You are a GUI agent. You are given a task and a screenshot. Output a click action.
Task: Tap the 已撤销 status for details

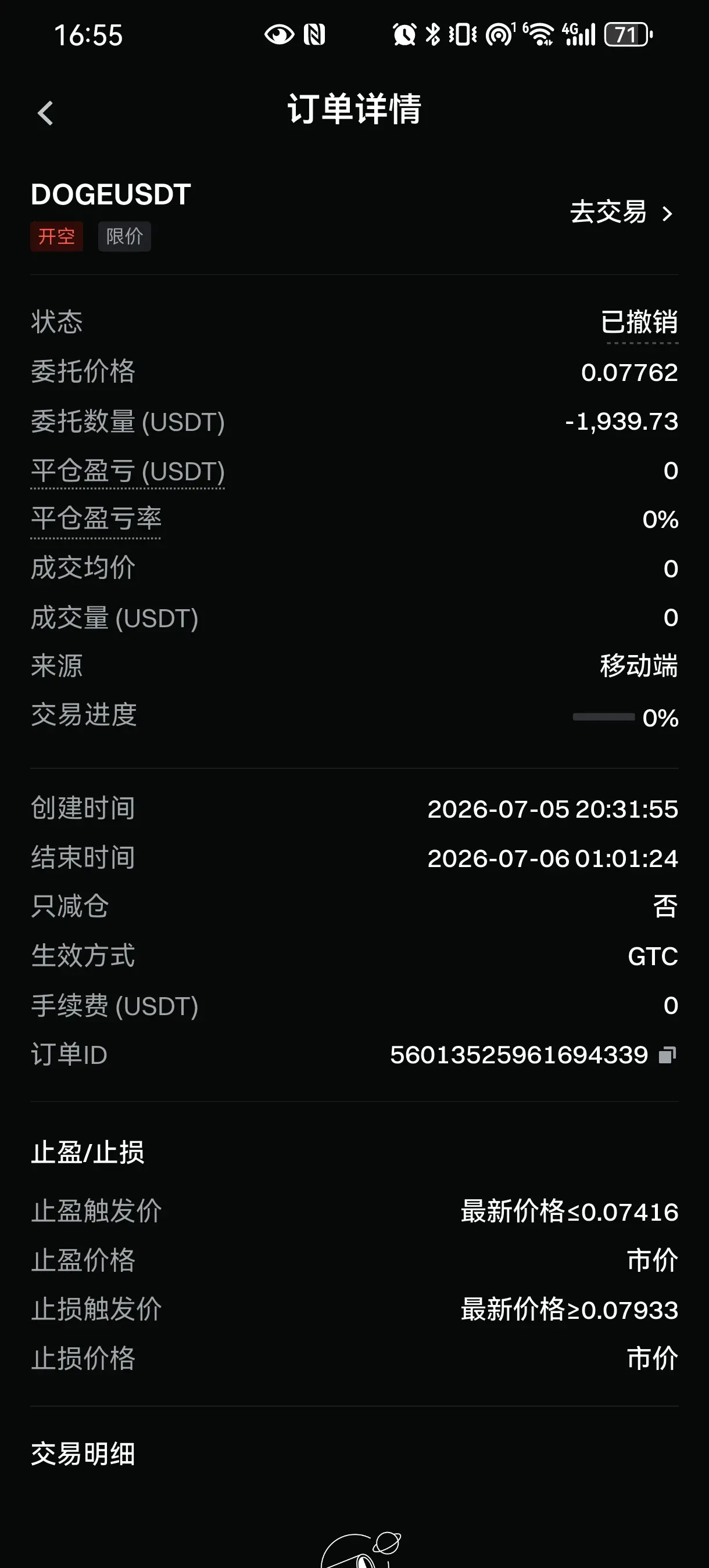640,322
